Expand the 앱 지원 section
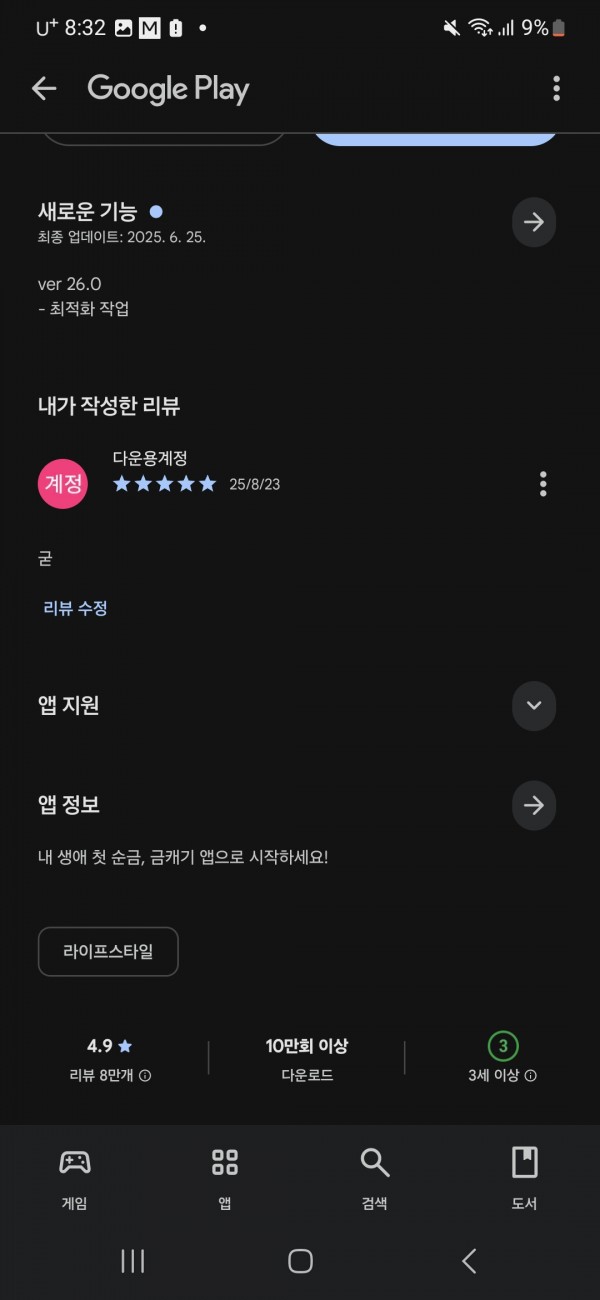 tap(534, 706)
